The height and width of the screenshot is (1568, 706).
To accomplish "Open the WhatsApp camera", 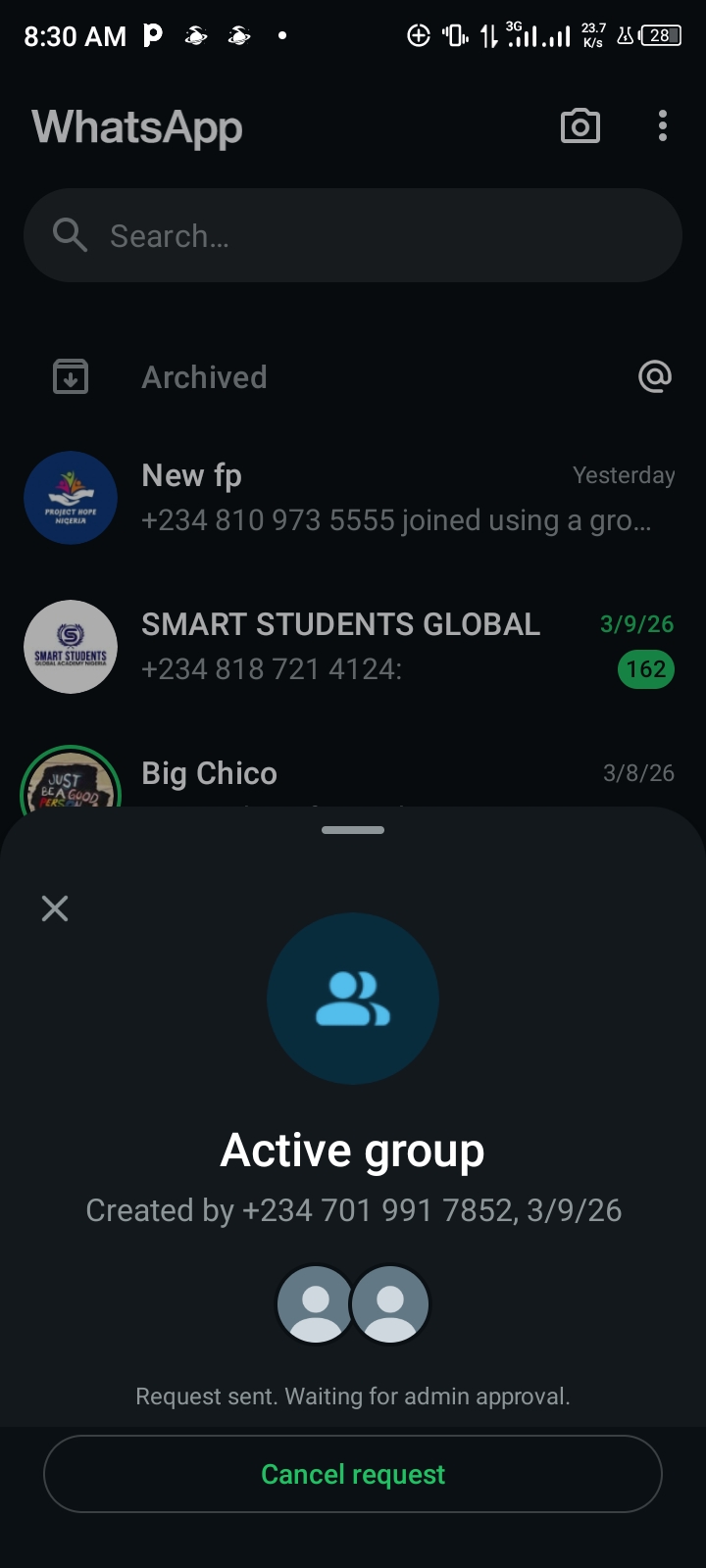I will click(x=580, y=126).
